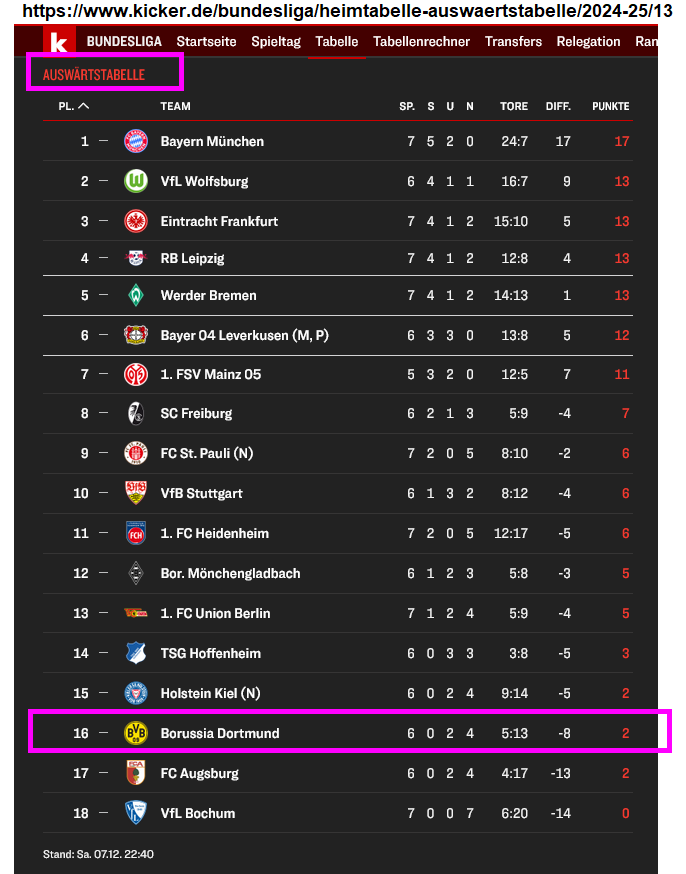View SC Freiburg team details
Viewport: 686px width, 874px height.
click(x=196, y=414)
